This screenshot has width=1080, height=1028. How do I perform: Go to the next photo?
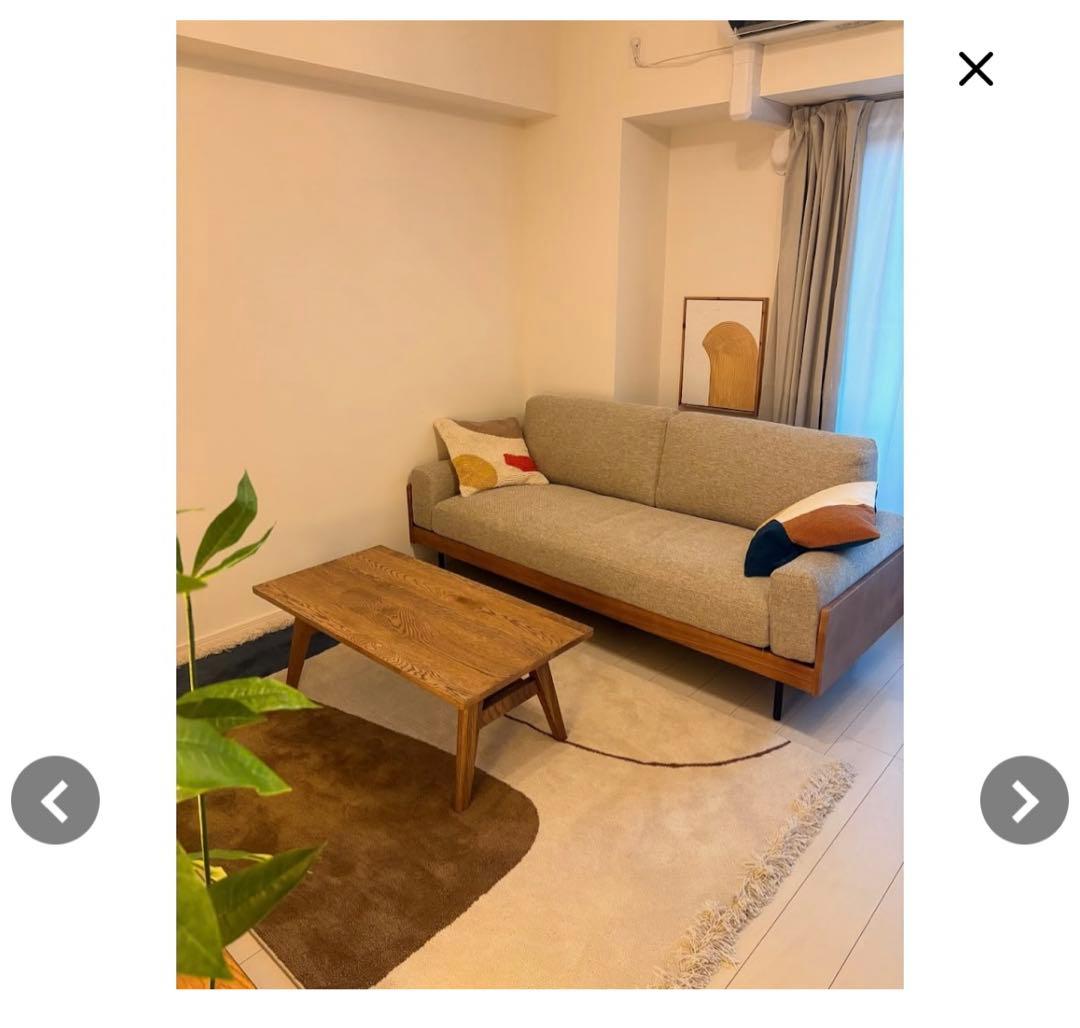(1024, 800)
